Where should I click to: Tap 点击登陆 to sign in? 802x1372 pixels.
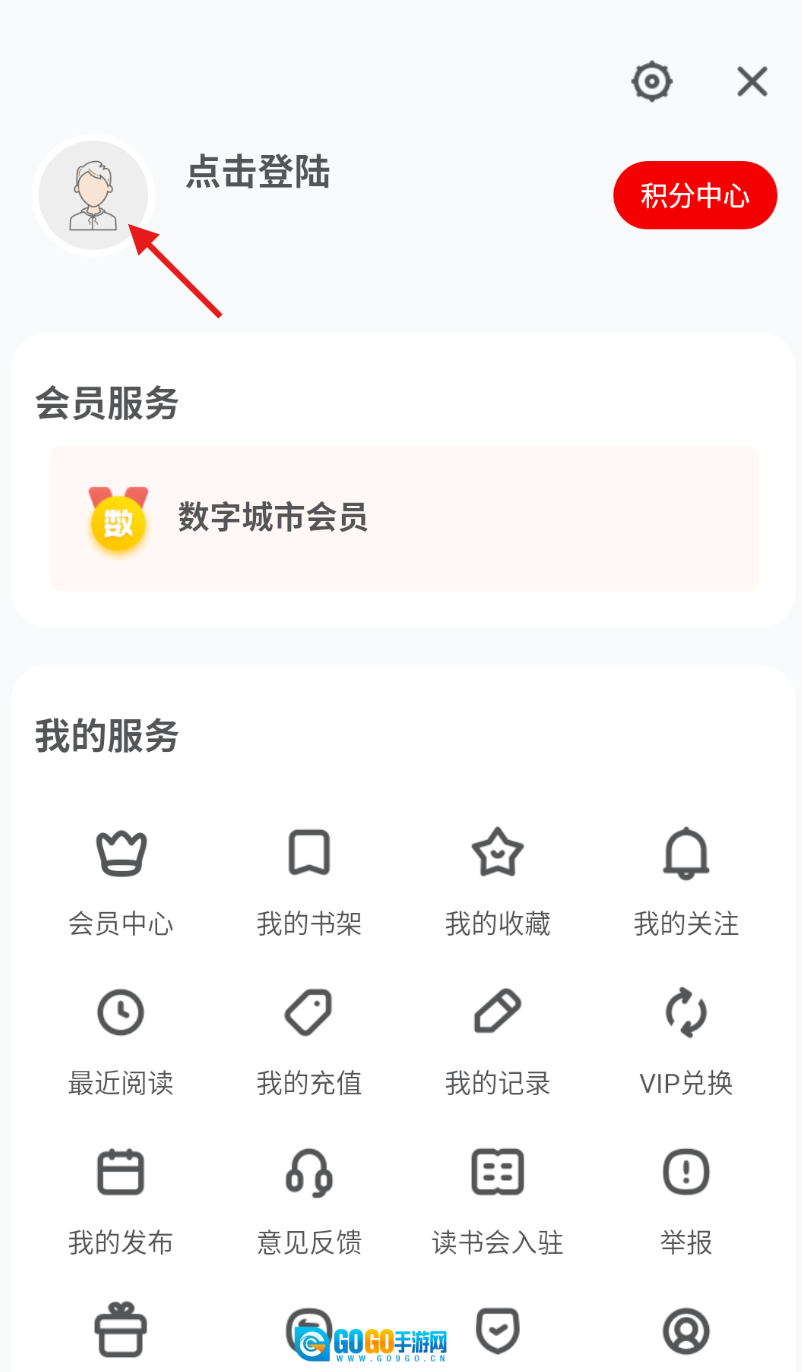[258, 173]
